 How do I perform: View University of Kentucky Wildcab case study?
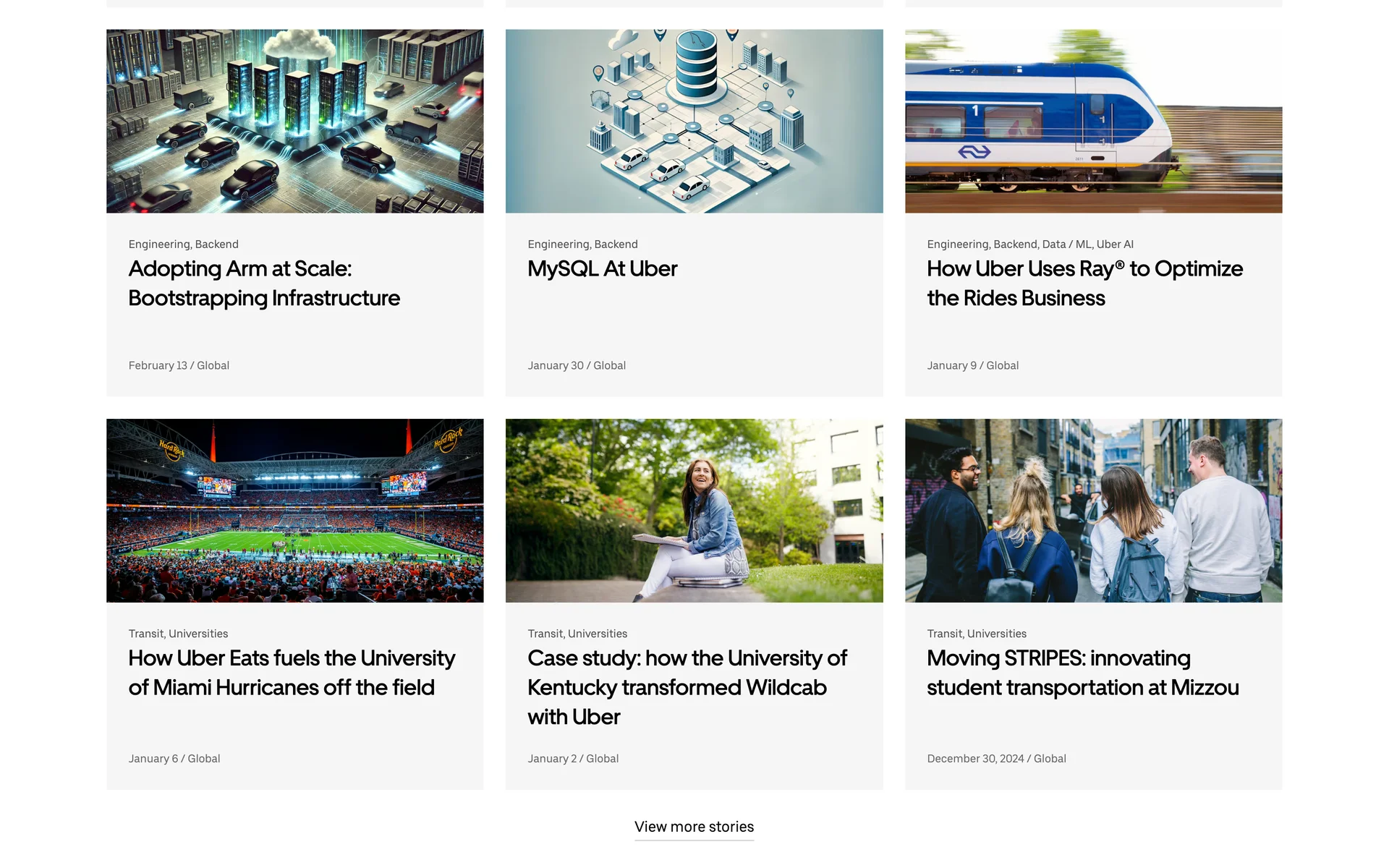tap(687, 686)
